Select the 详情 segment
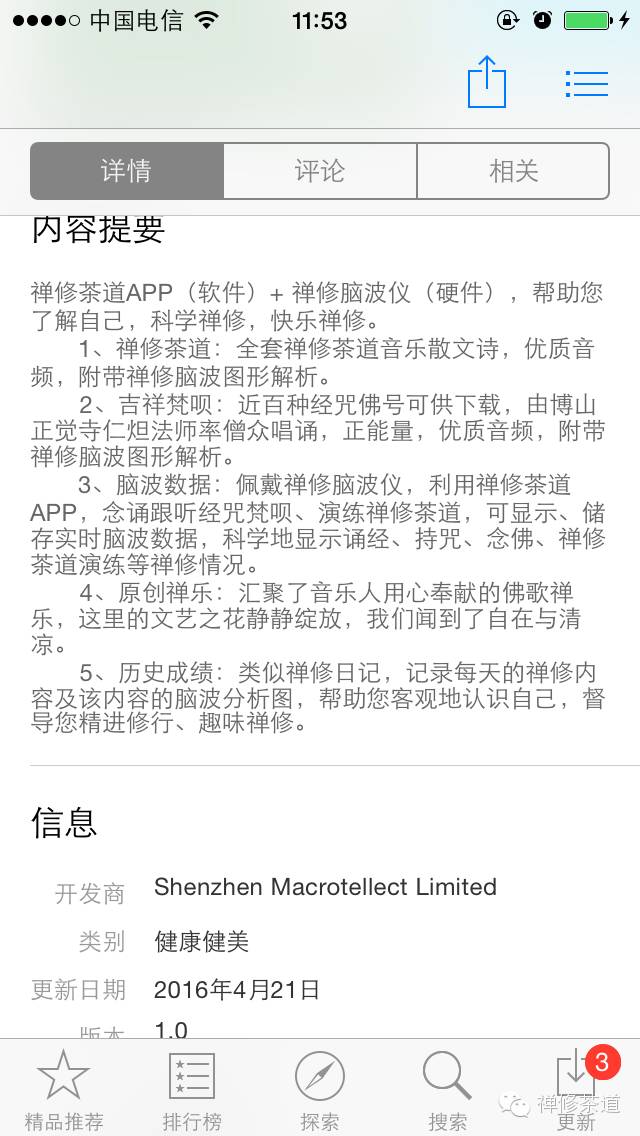 point(127,171)
